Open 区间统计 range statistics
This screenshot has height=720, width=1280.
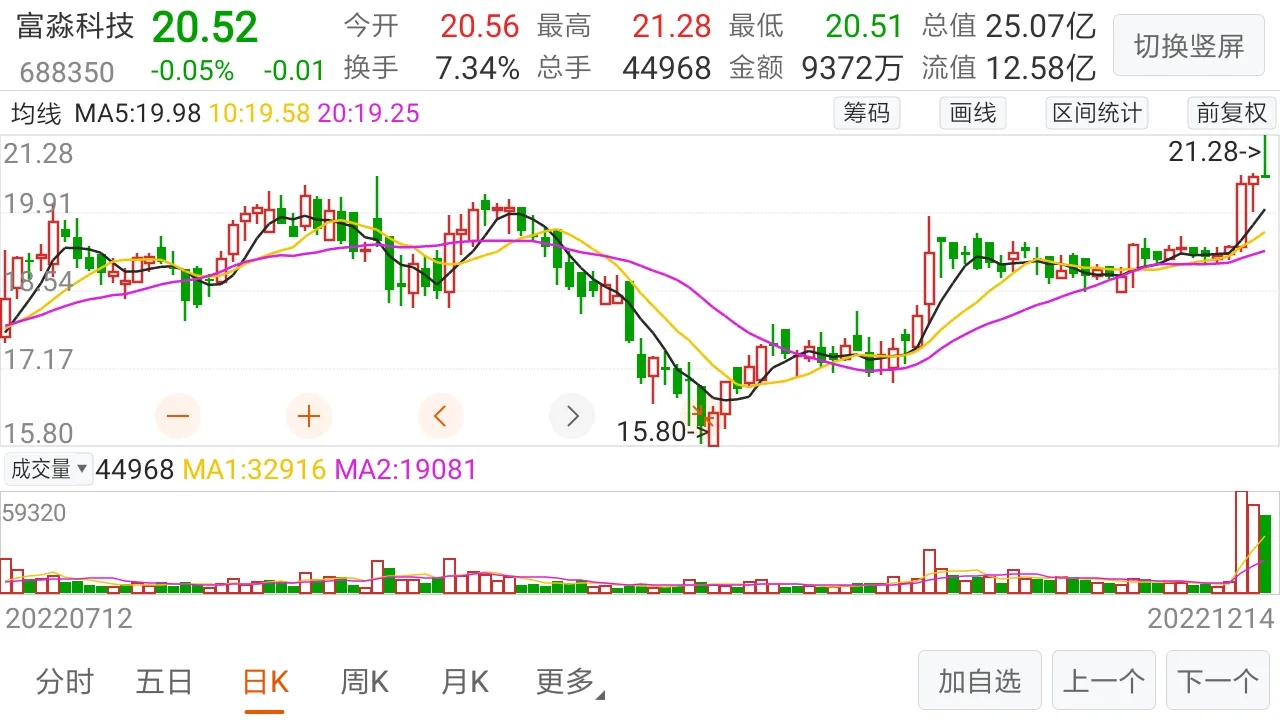coord(1096,113)
